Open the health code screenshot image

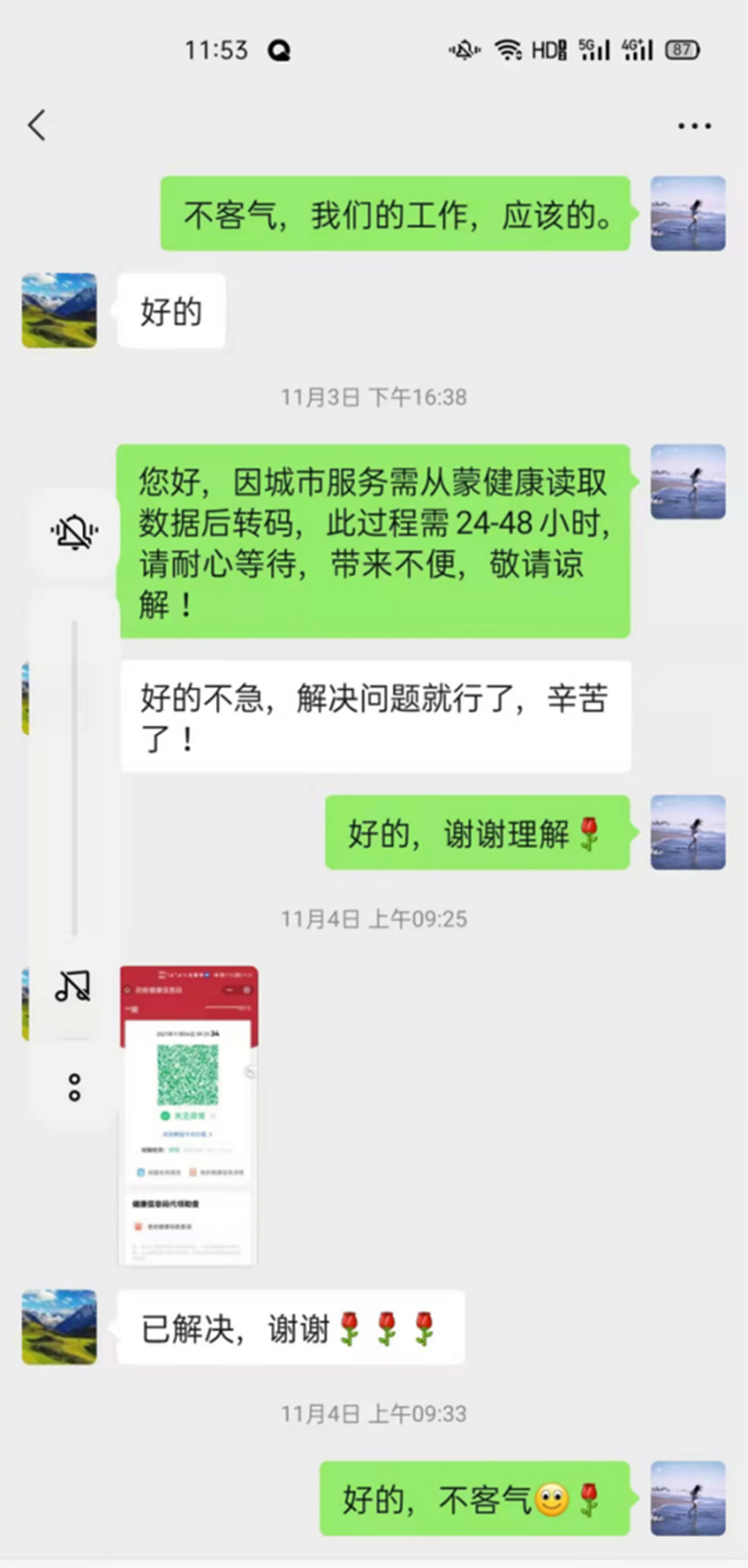[188, 1115]
